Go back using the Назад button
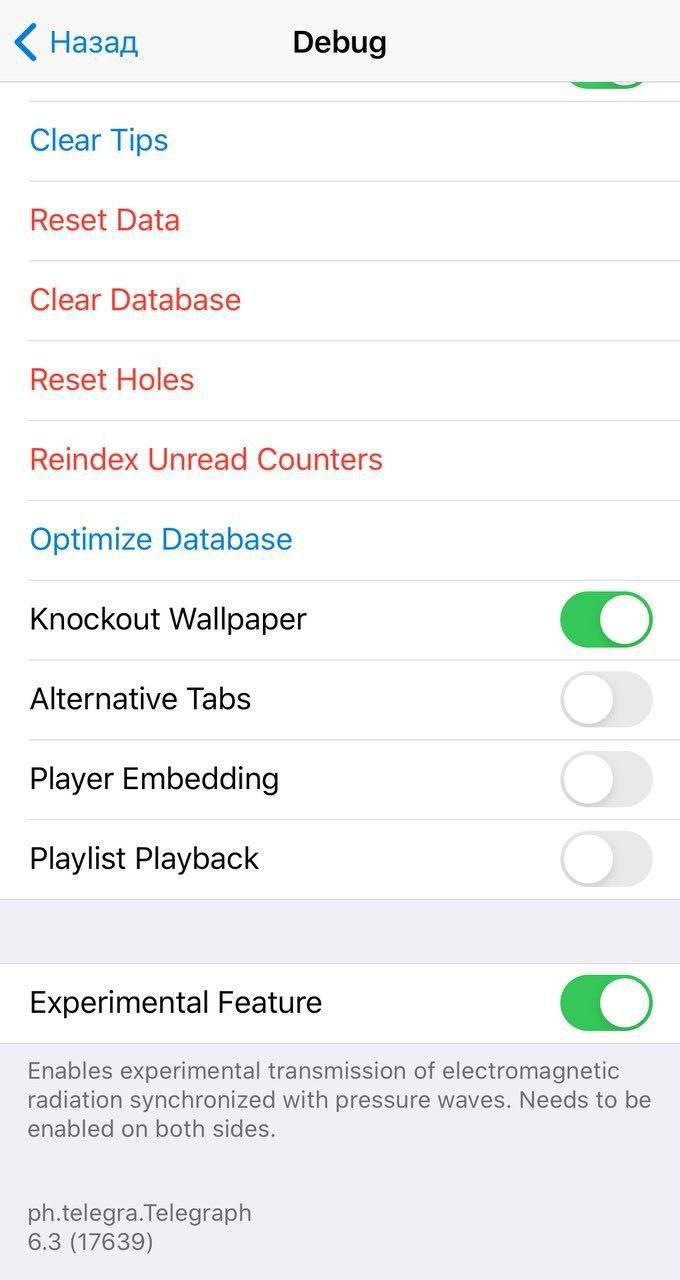The width and height of the screenshot is (680, 1280). pos(76,42)
